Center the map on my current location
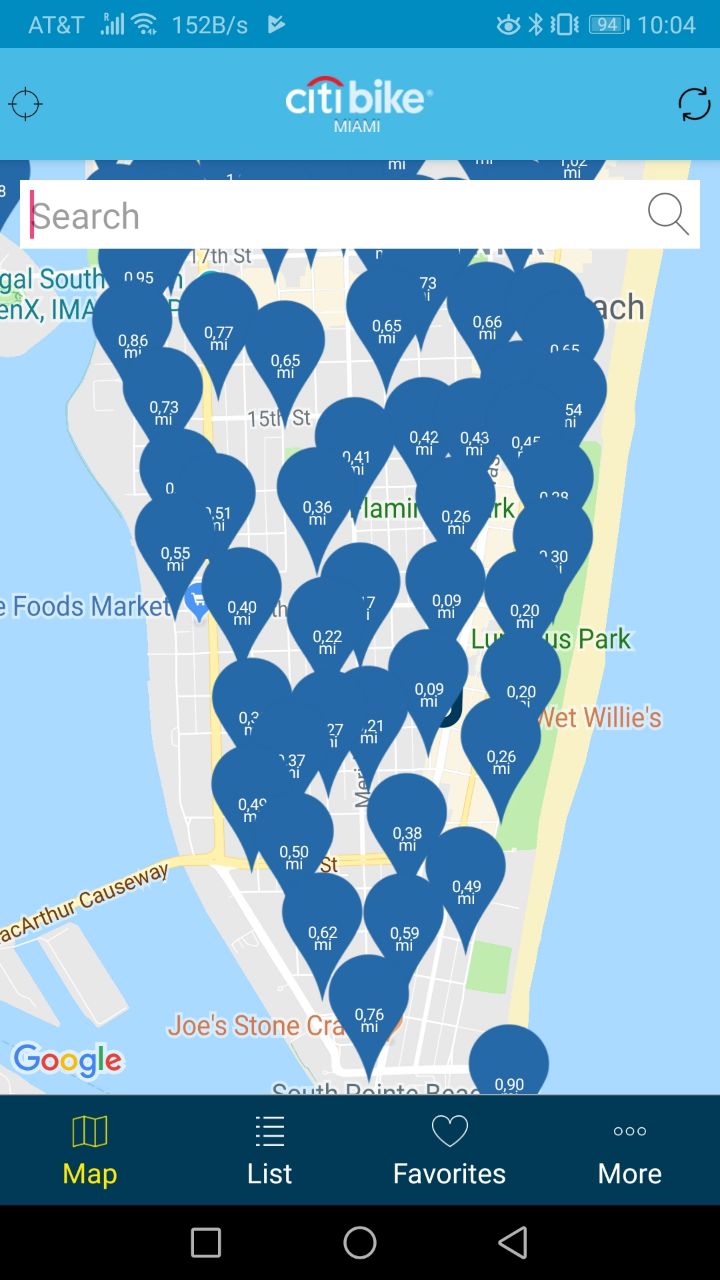The width and height of the screenshot is (720, 1280). click(25, 104)
